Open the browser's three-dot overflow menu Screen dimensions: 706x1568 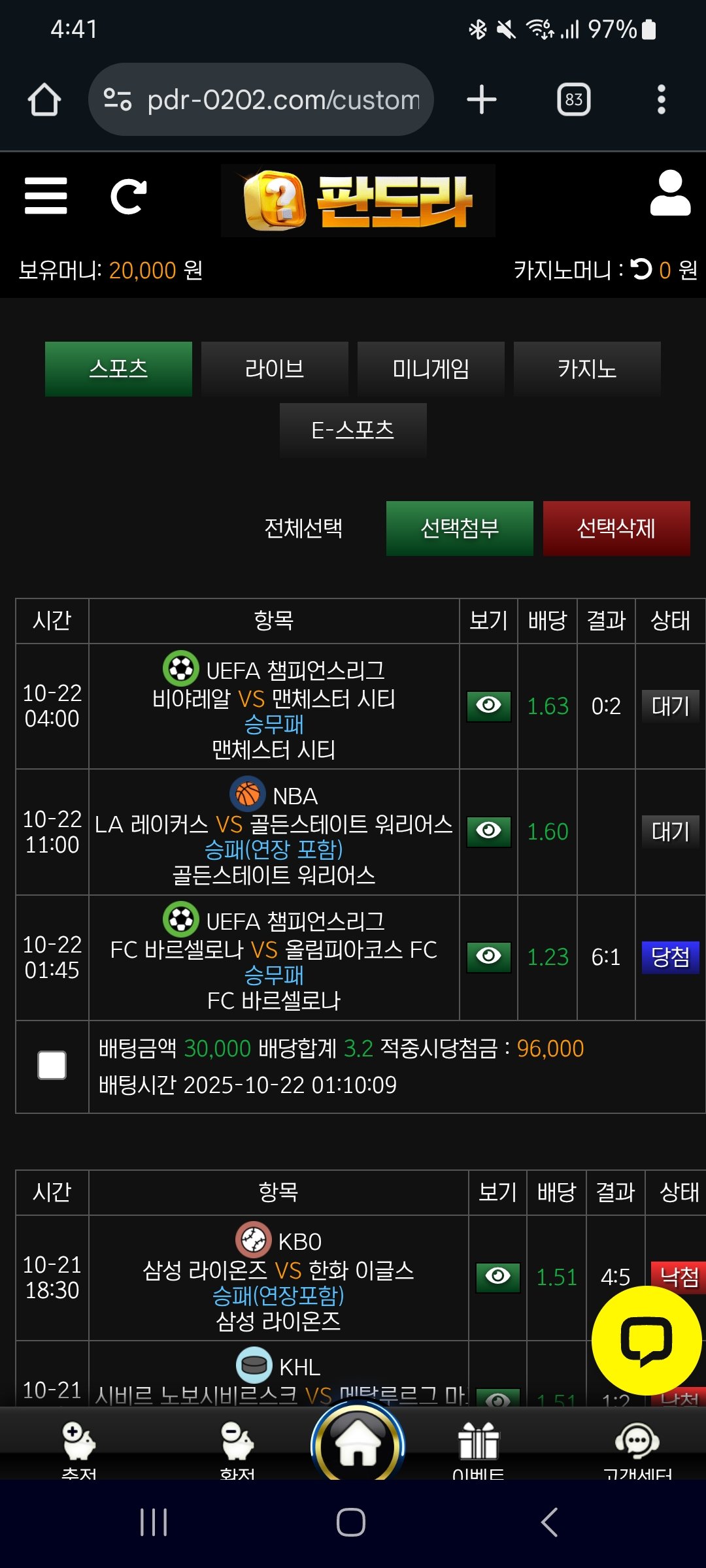pos(661,100)
